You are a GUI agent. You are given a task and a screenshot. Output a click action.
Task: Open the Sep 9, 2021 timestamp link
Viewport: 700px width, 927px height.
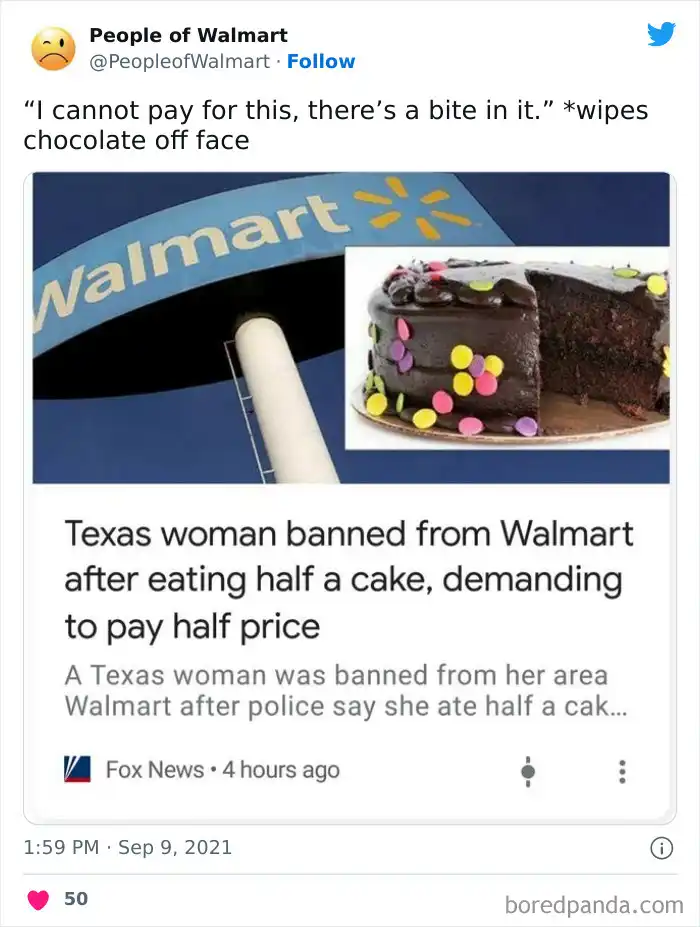point(127,848)
